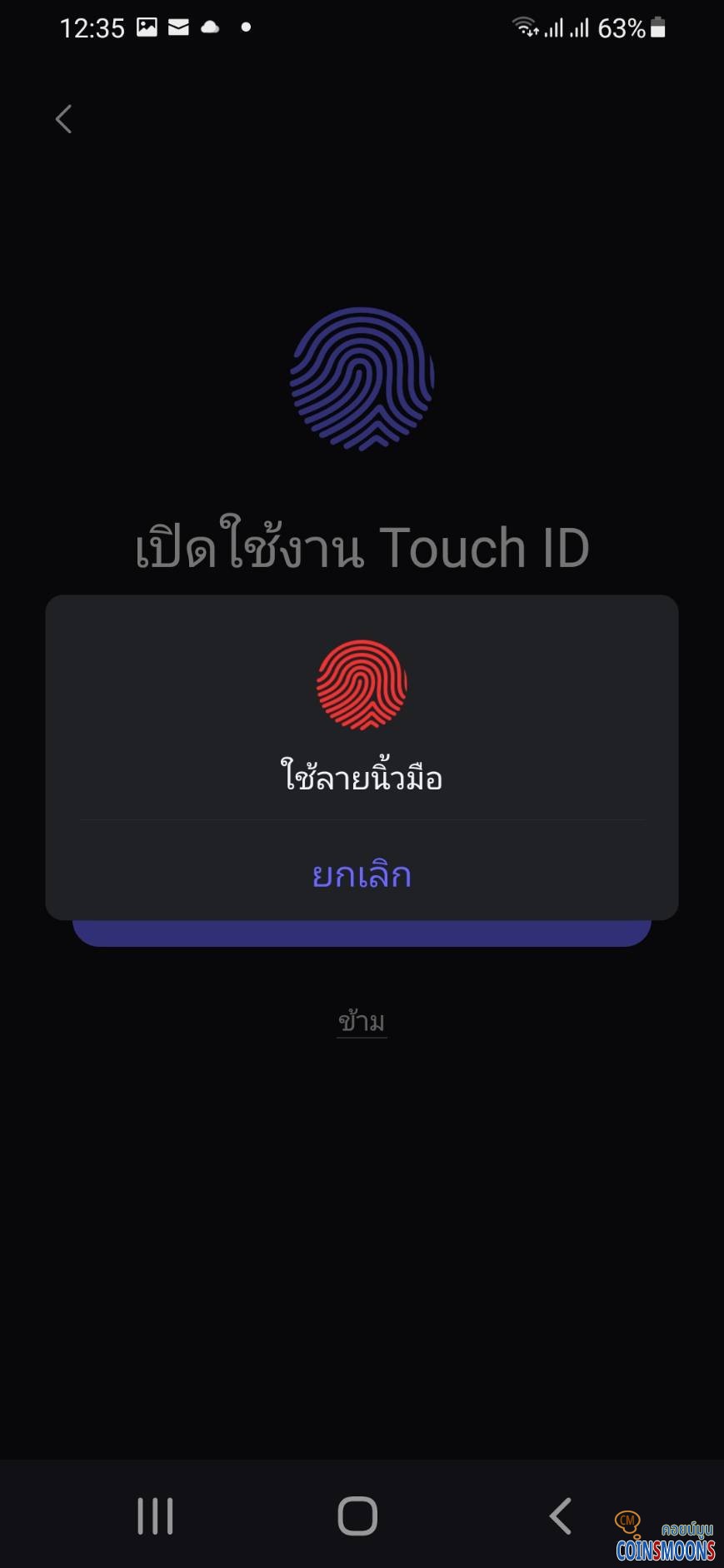This screenshot has width=724, height=1568.
Task: Go back using the top-left arrow
Action: (x=63, y=119)
